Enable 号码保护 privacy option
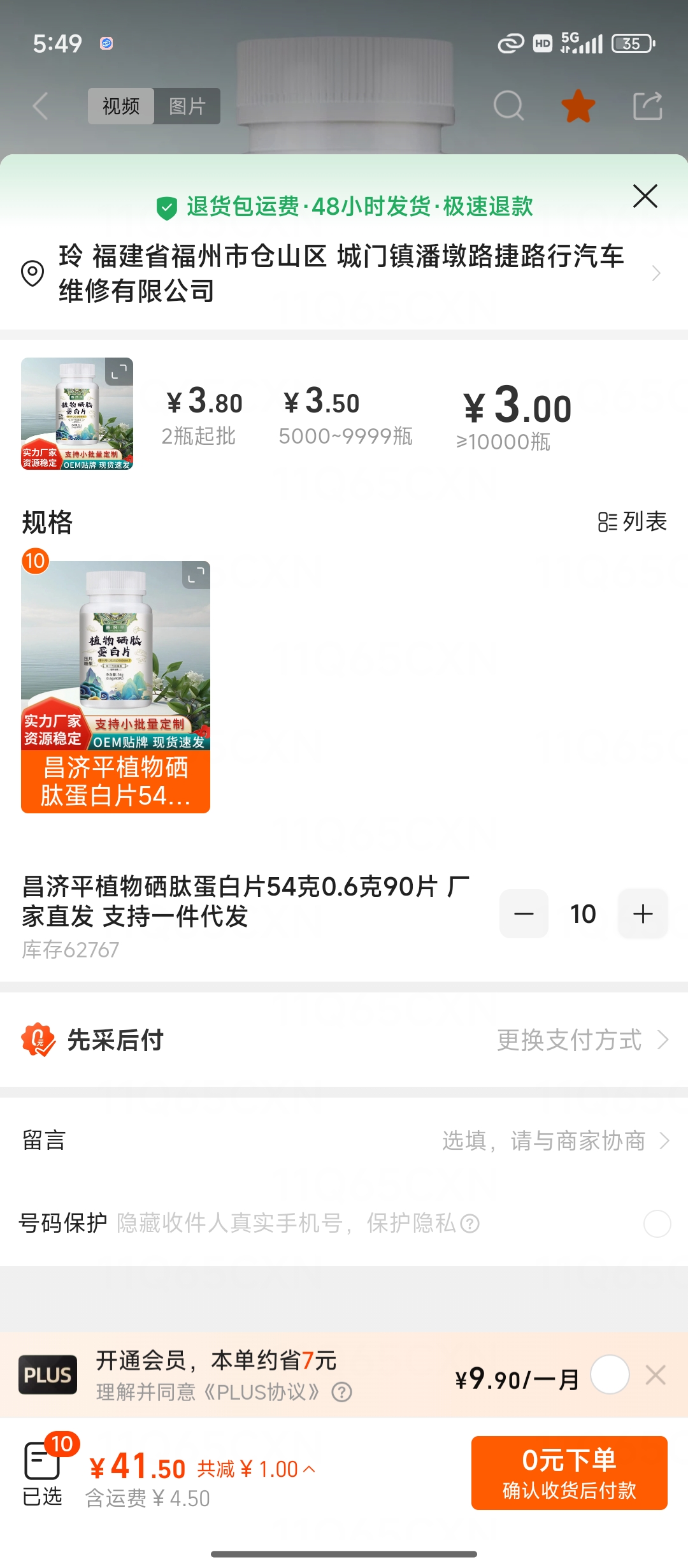 [657, 1224]
